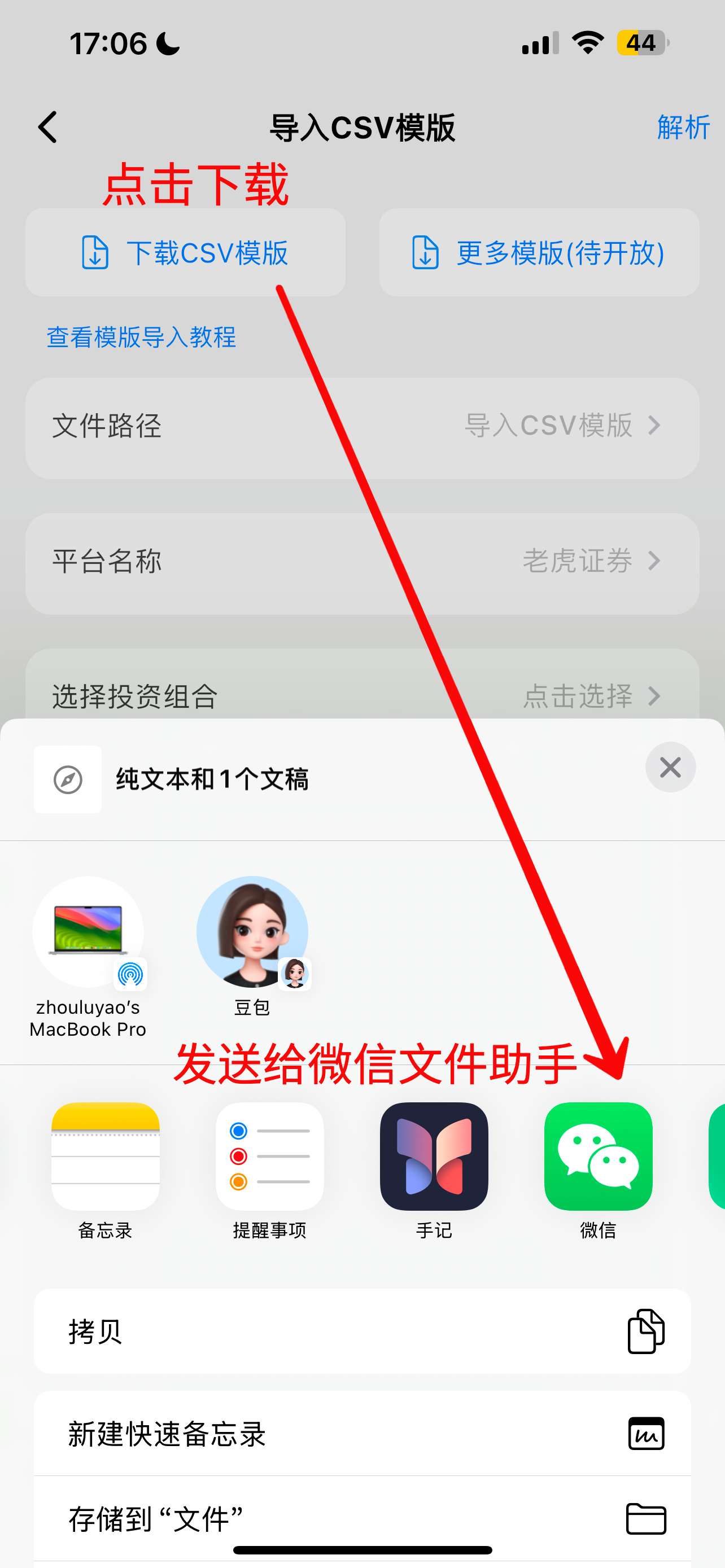
Task: Close the share sheet
Action: click(670, 767)
